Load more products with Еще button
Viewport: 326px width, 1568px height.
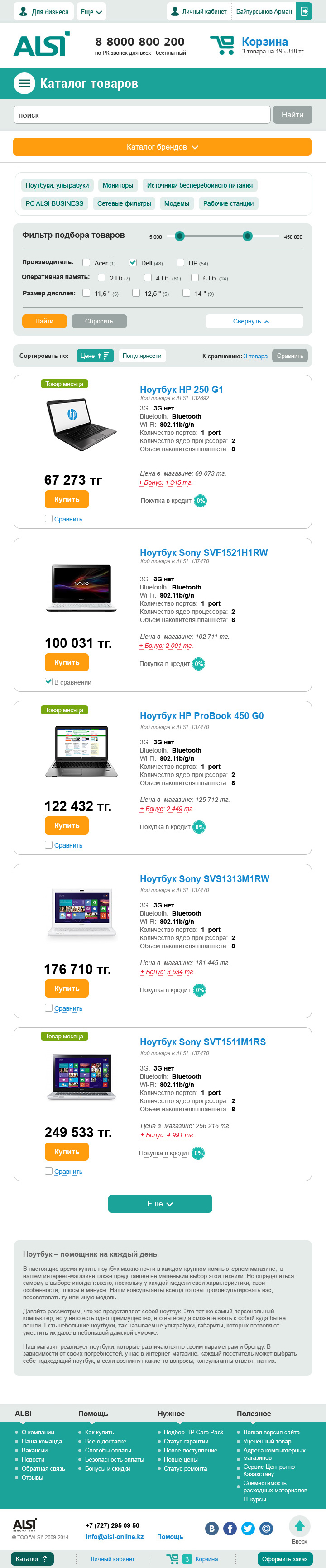pos(160,1203)
